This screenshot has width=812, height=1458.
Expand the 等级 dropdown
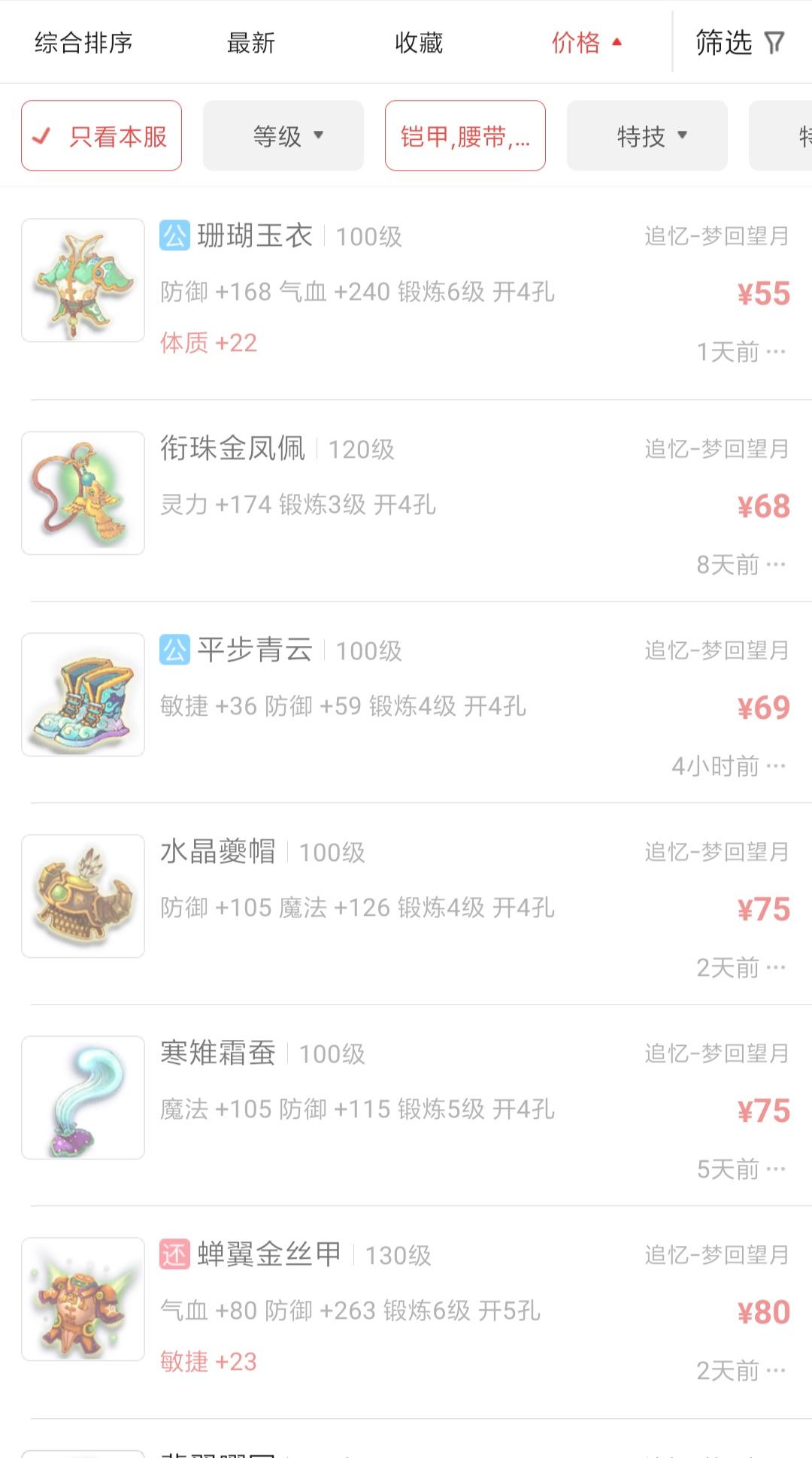tap(283, 136)
